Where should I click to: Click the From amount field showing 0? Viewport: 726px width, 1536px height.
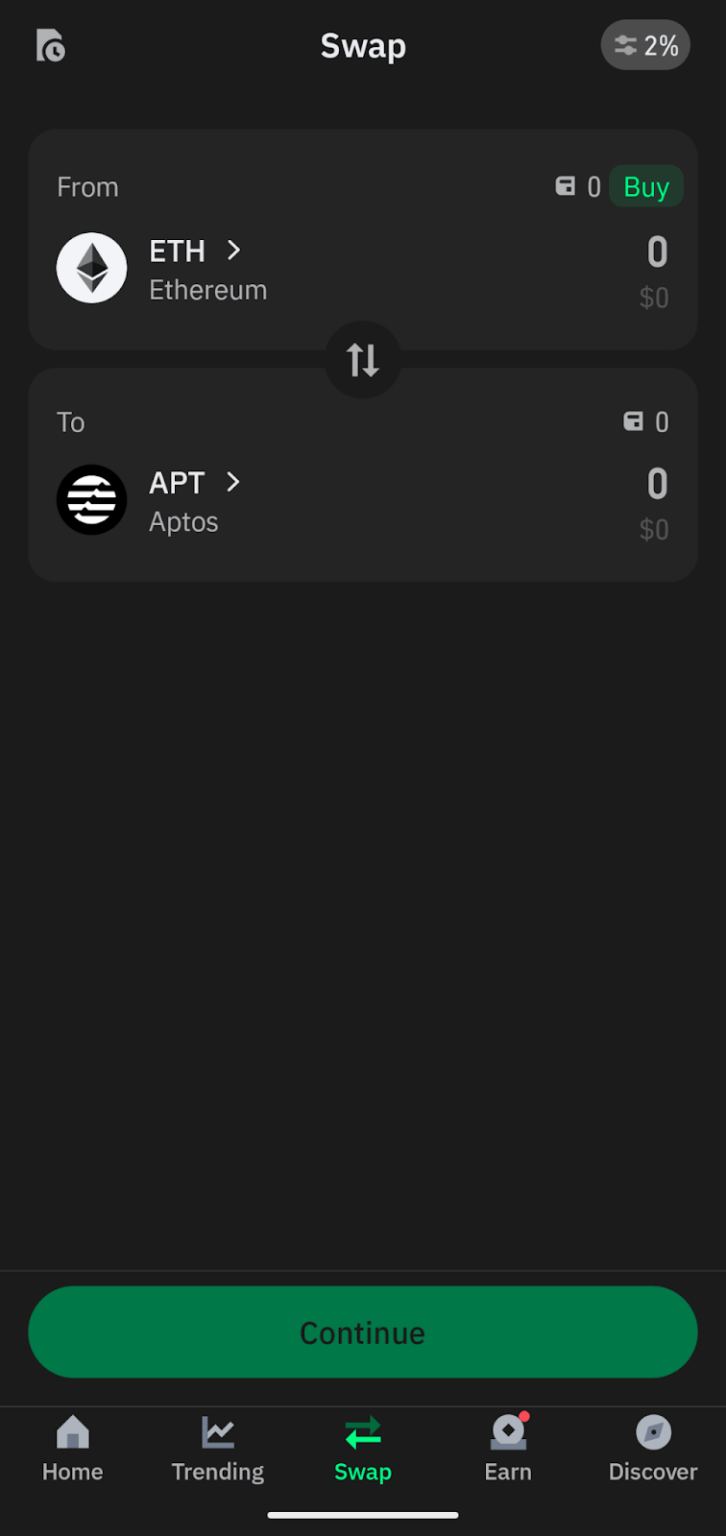pos(657,251)
